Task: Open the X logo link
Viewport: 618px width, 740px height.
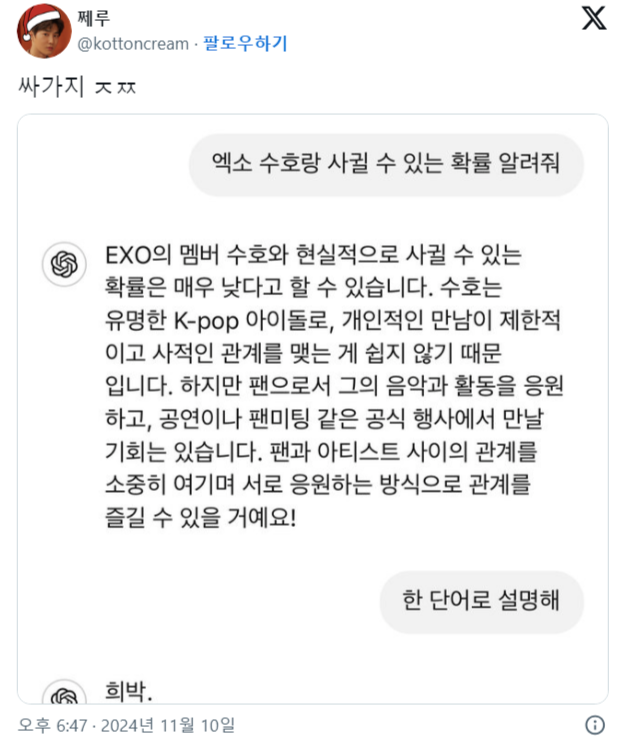Action: (x=593, y=20)
